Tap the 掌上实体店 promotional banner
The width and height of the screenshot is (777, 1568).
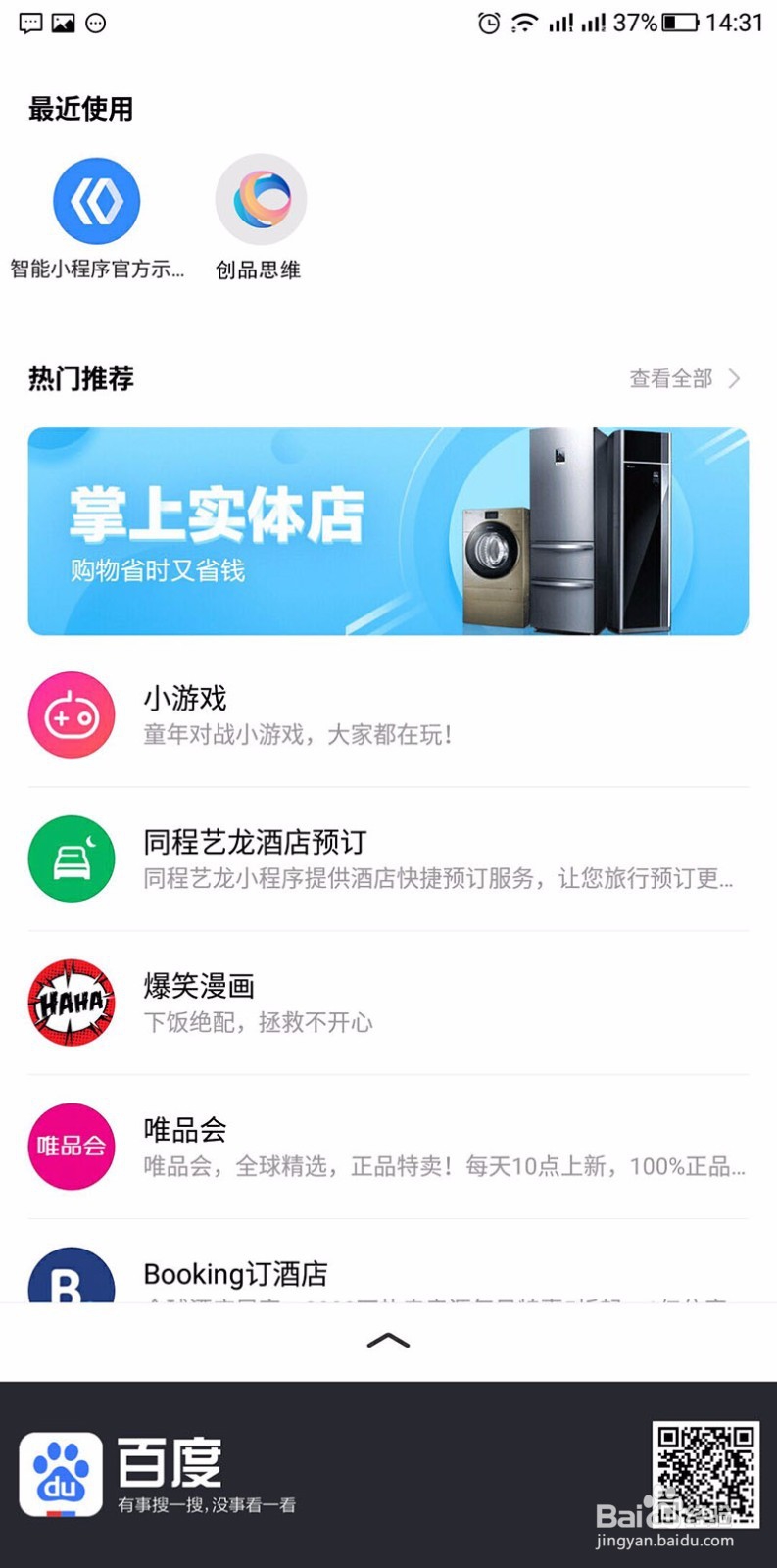388,531
